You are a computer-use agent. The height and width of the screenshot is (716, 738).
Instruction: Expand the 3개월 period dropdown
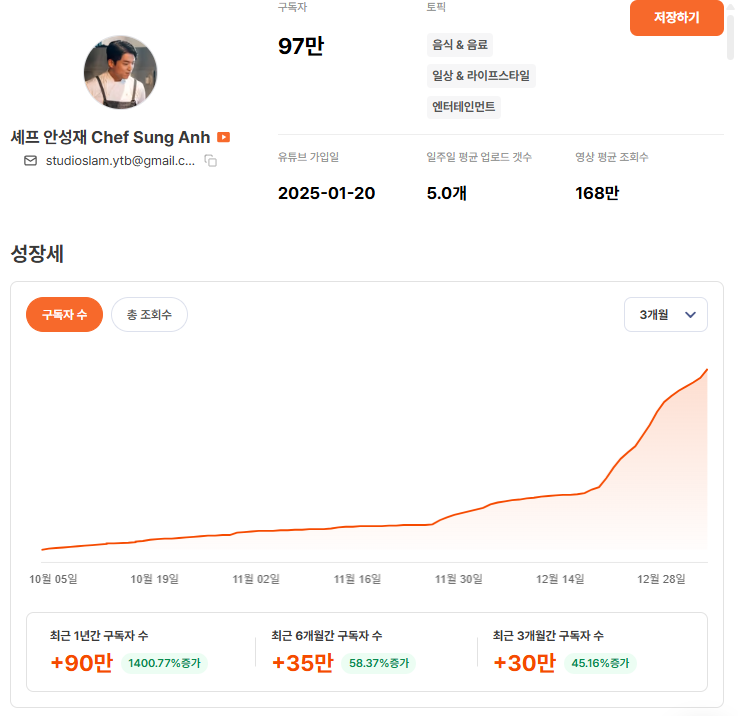click(665, 314)
